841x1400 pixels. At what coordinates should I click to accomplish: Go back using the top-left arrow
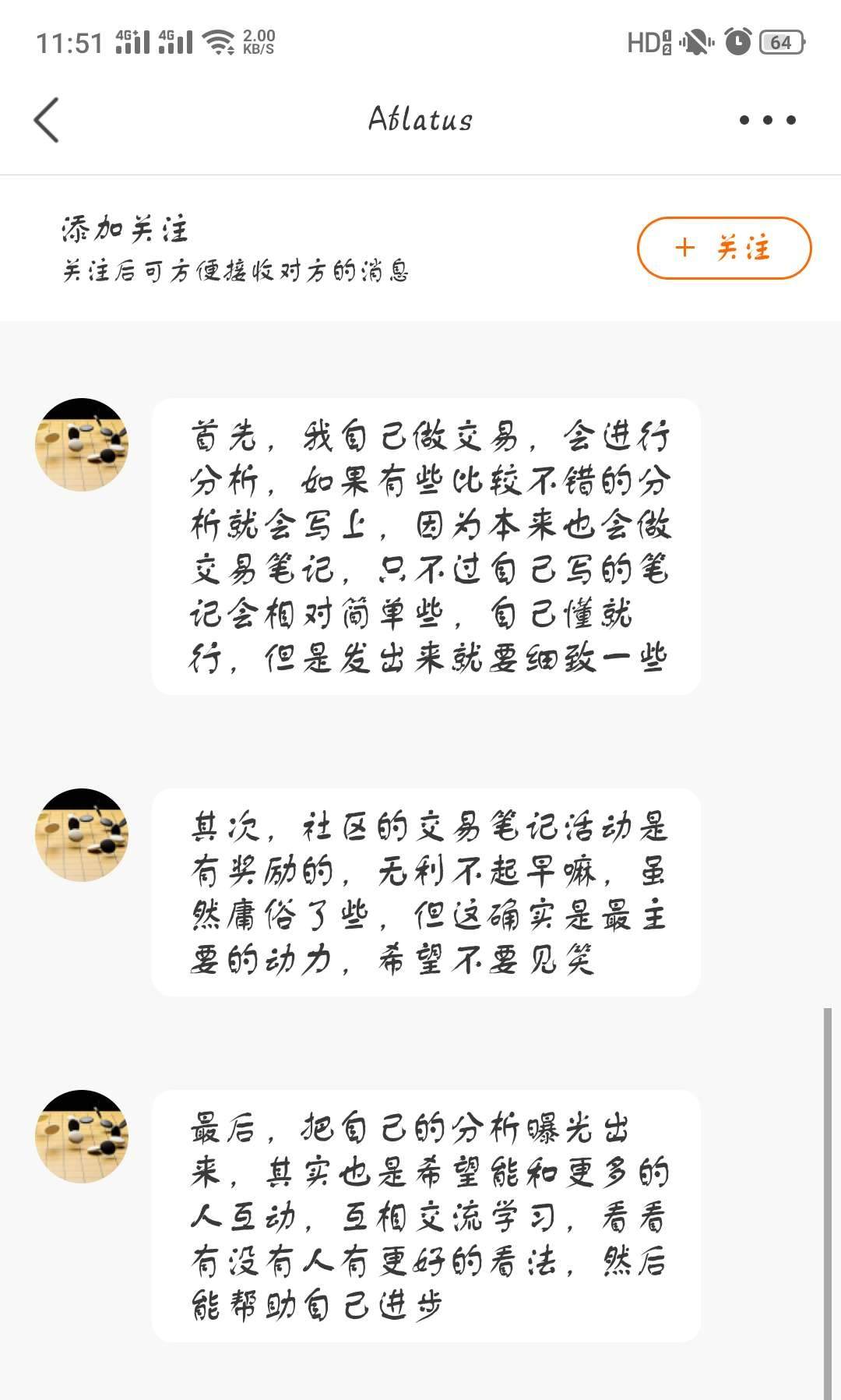point(47,120)
